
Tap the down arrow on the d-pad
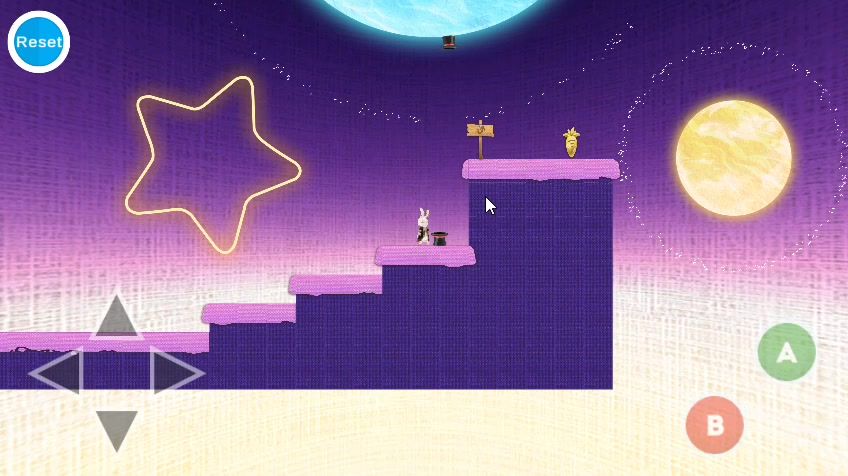tap(117, 431)
